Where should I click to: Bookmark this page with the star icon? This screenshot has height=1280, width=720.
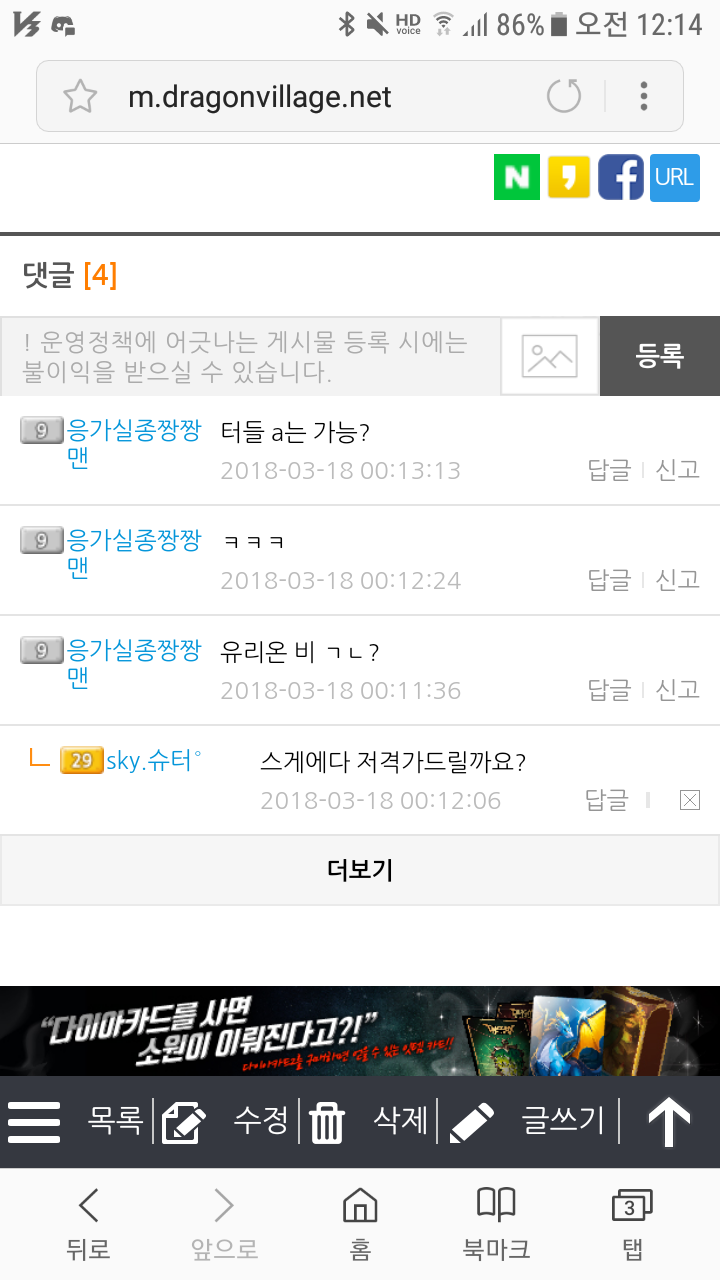(x=80, y=97)
